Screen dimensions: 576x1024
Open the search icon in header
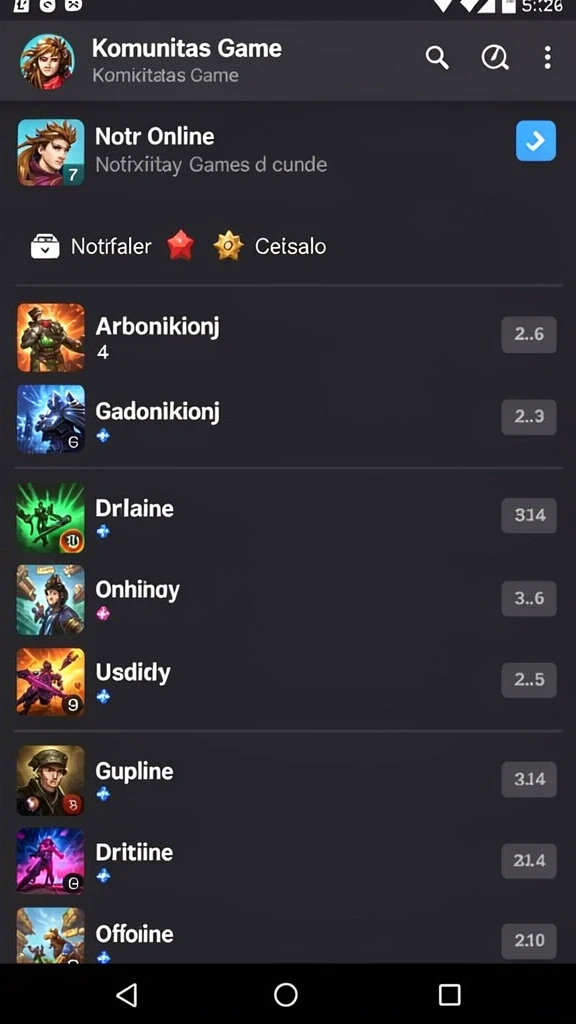(437, 57)
